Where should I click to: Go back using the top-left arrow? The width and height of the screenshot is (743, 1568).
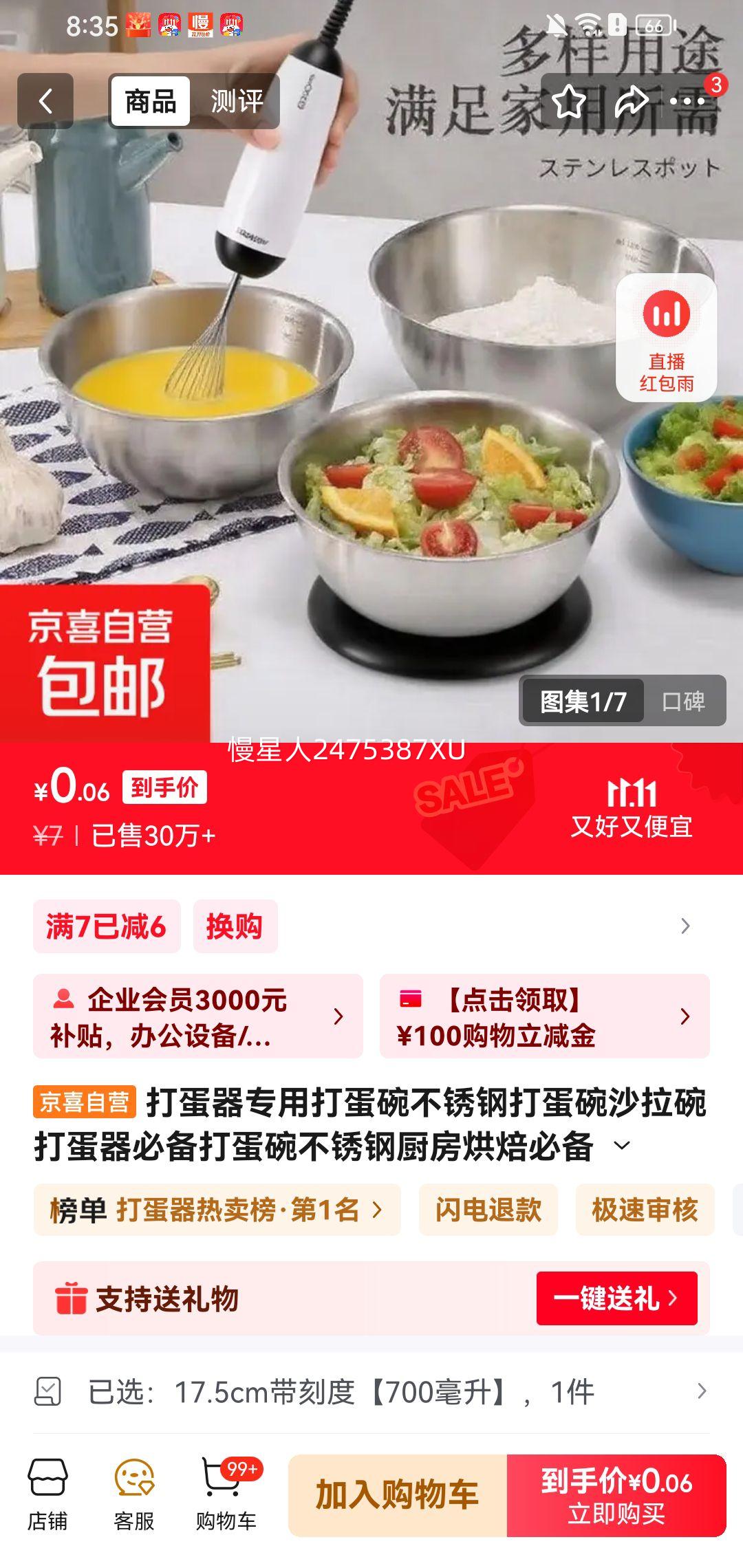[x=45, y=101]
